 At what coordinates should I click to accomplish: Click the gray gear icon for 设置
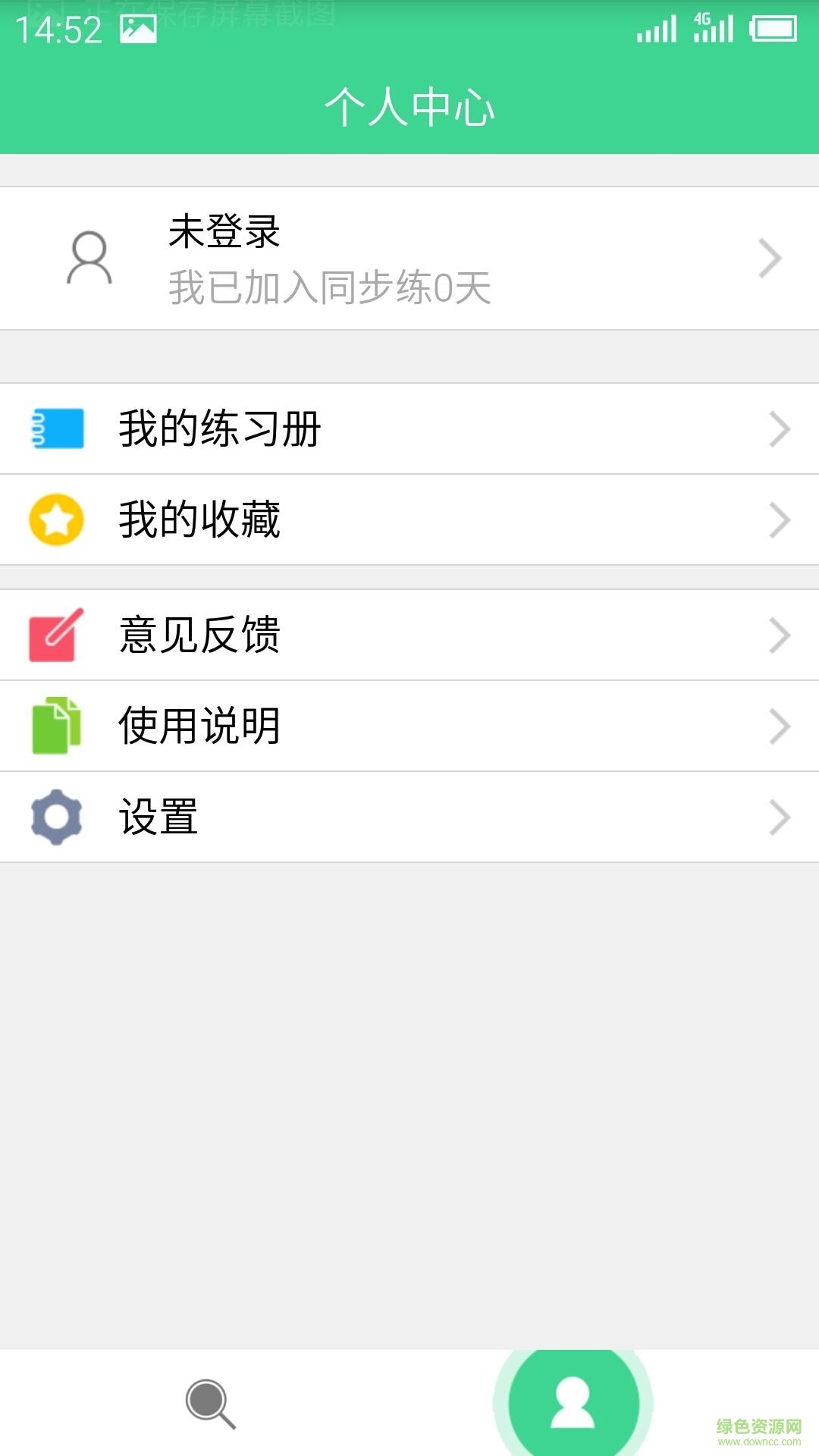(x=56, y=817)
